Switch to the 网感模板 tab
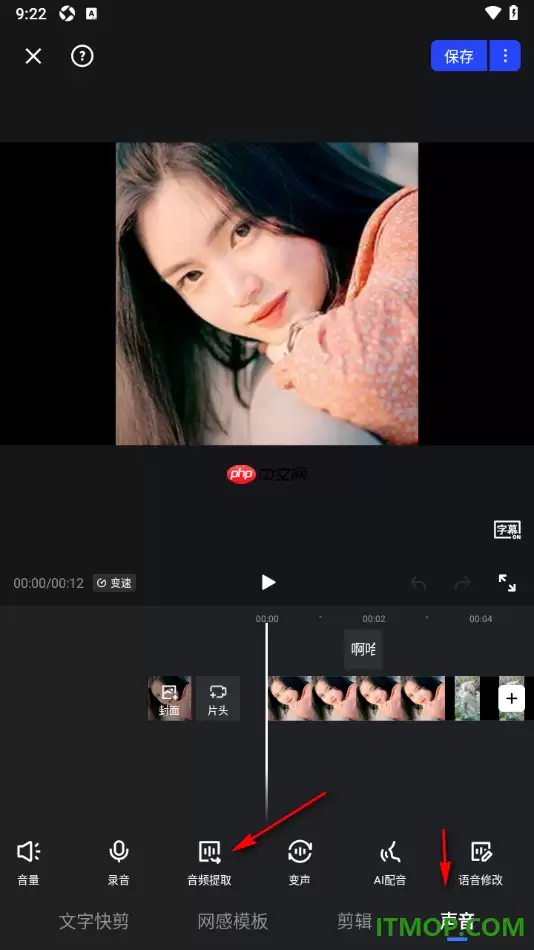This screenshot has height=950, width=534. tap(233, 922)
